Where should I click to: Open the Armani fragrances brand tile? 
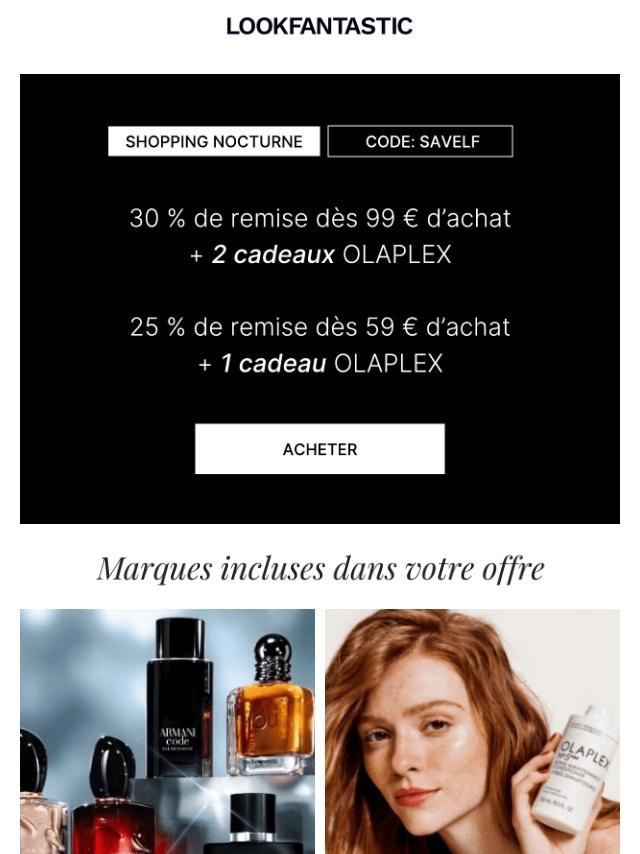[167, 730]
